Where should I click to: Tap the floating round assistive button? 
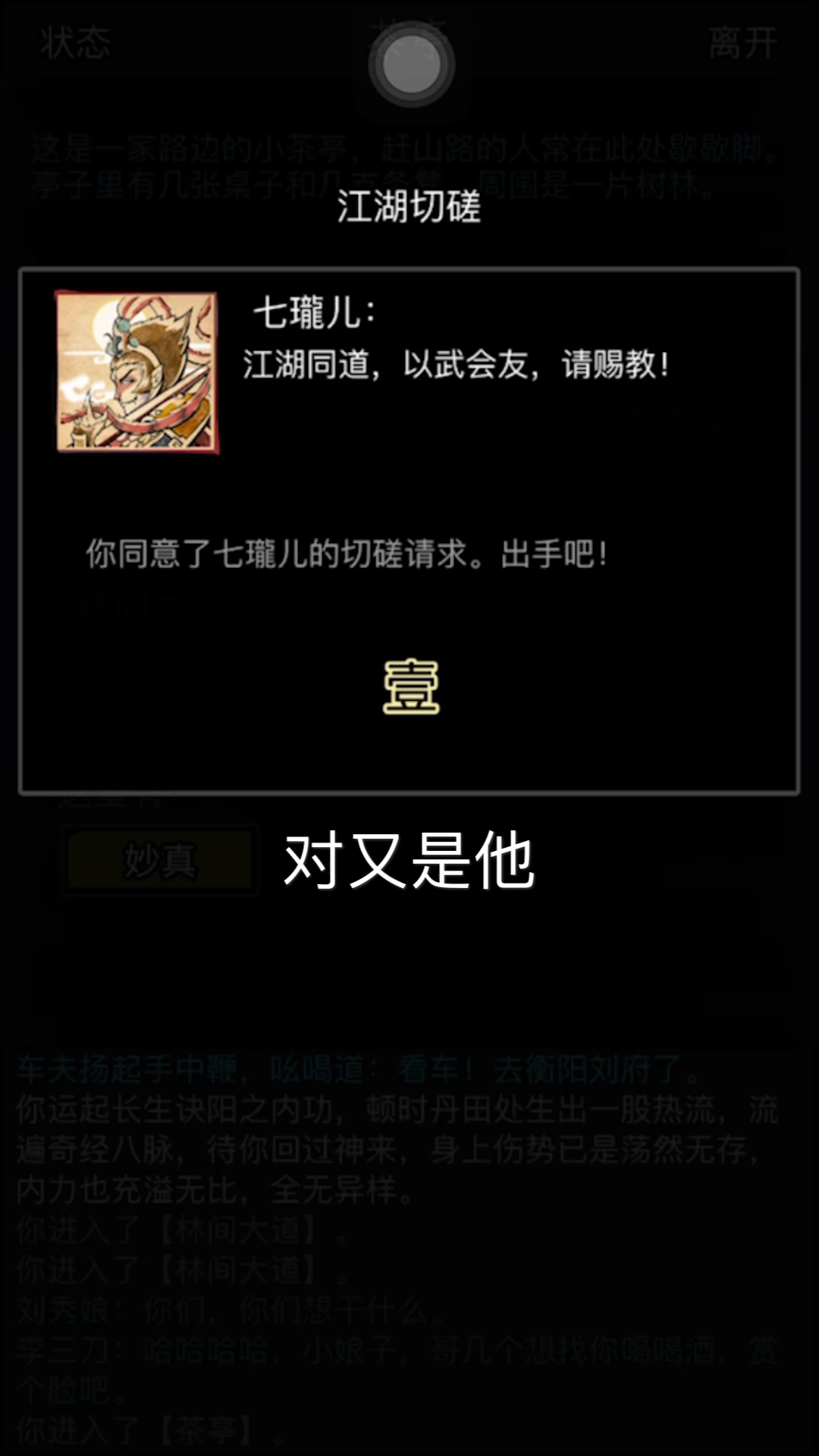coord(411,65)
